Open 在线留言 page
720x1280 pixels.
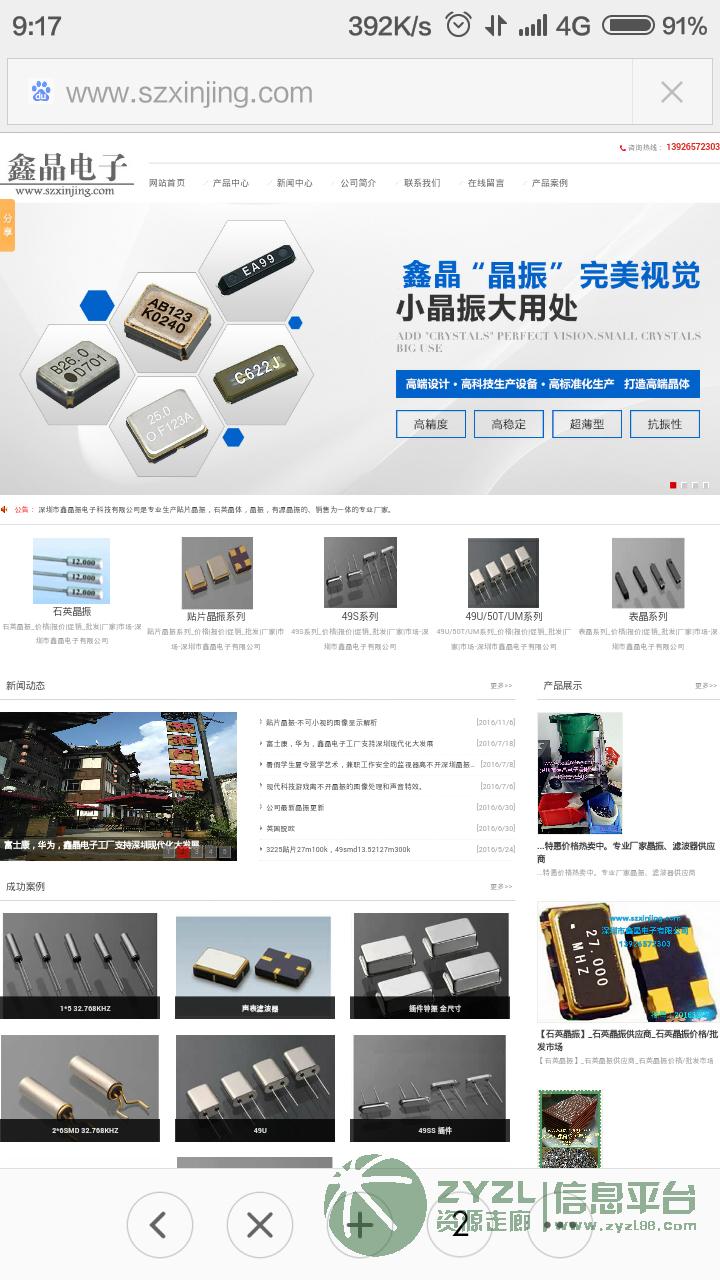pyautogui.click(x=486, y=183)
